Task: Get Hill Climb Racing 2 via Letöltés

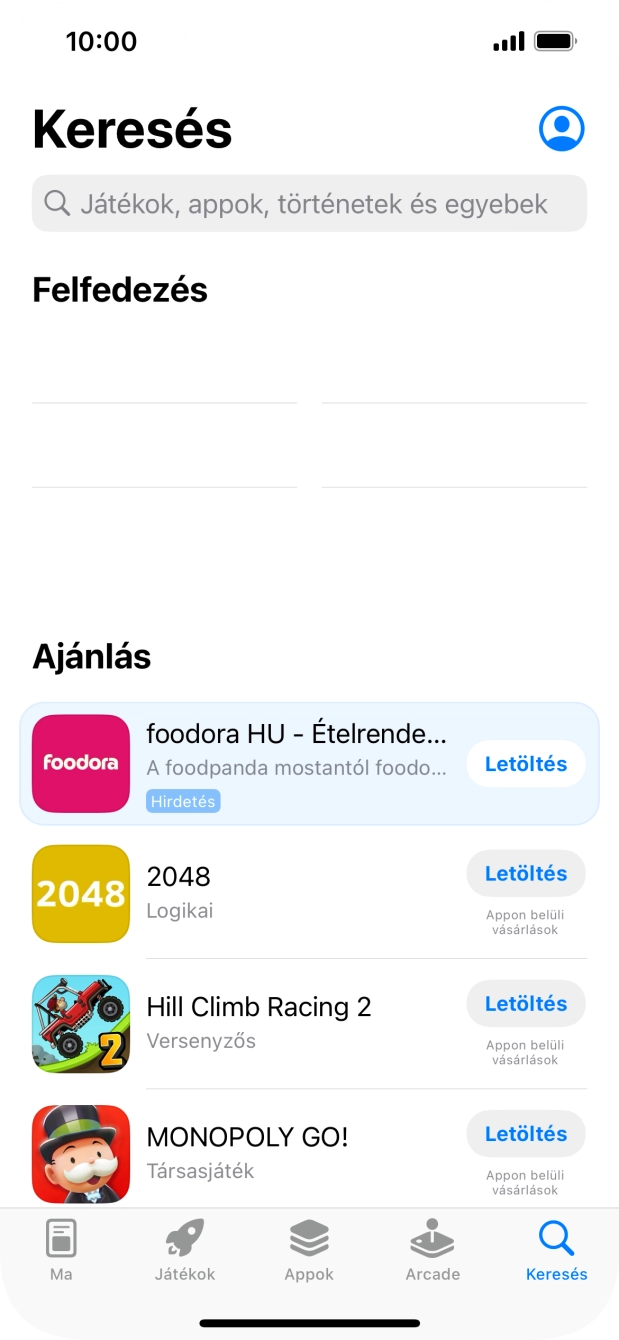Action: tap(526, 1004)
